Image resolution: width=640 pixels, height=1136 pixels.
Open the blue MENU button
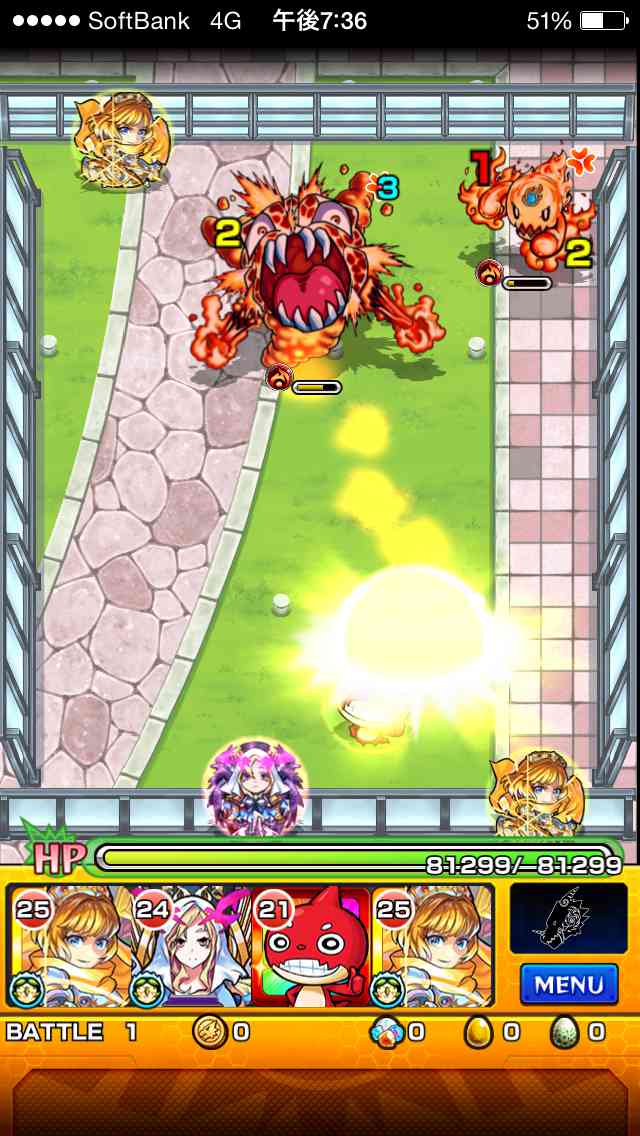click(568, 983)
